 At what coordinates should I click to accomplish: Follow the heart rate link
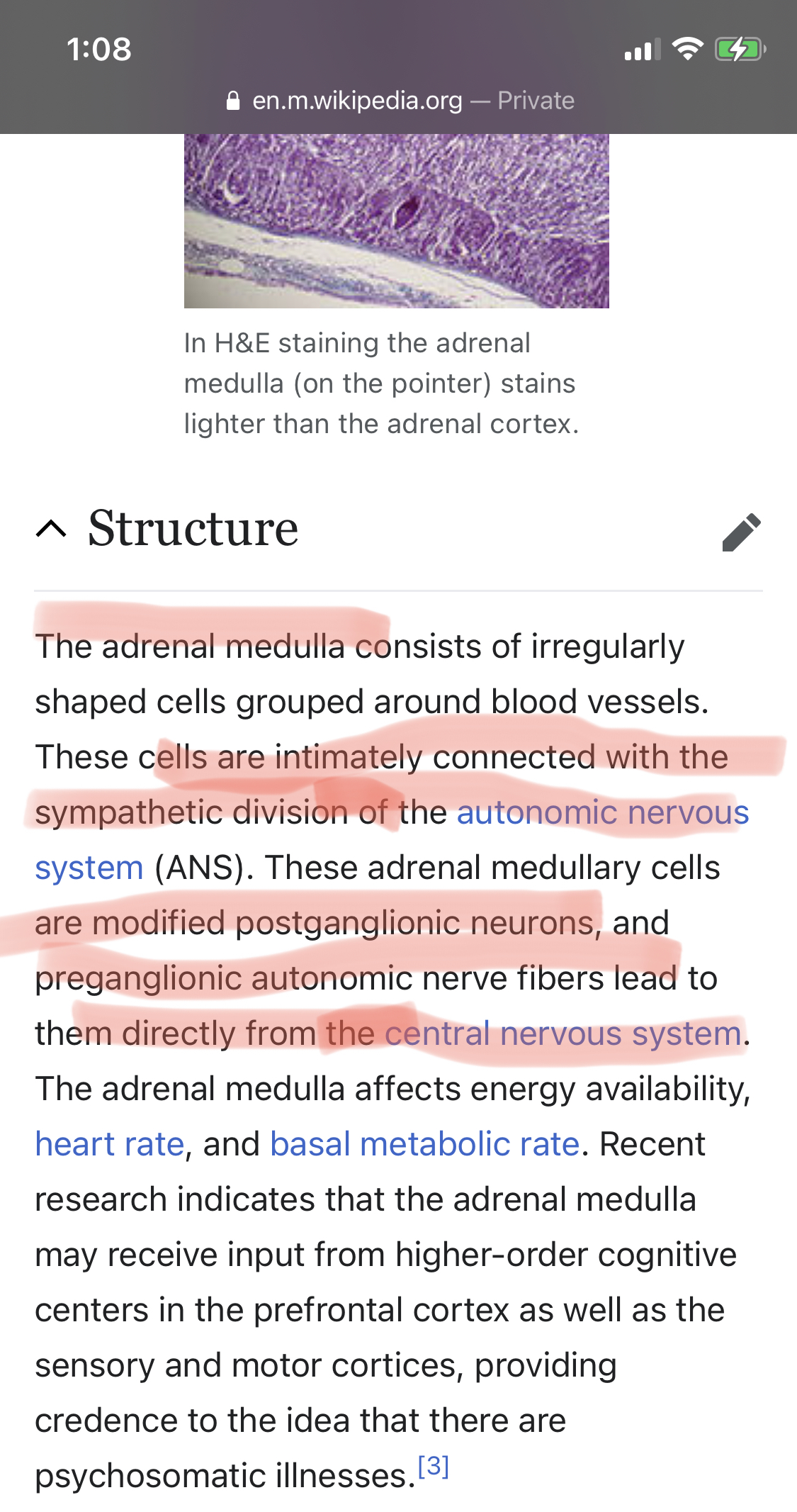coord(110,1144)
